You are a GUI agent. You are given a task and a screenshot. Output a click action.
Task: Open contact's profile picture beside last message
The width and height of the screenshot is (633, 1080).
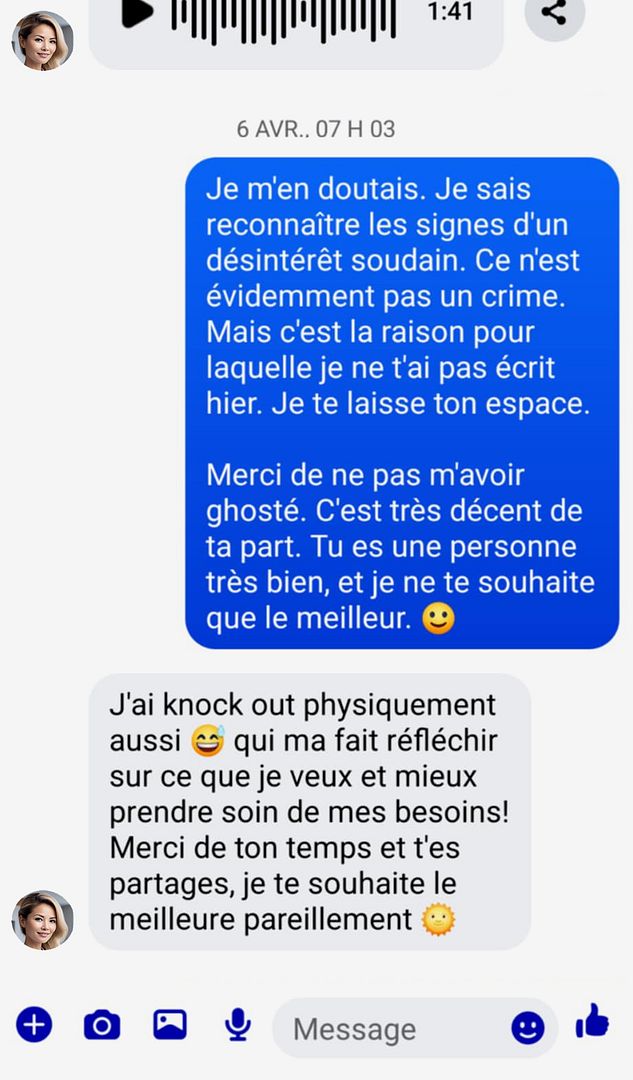(x=42, y=919)
